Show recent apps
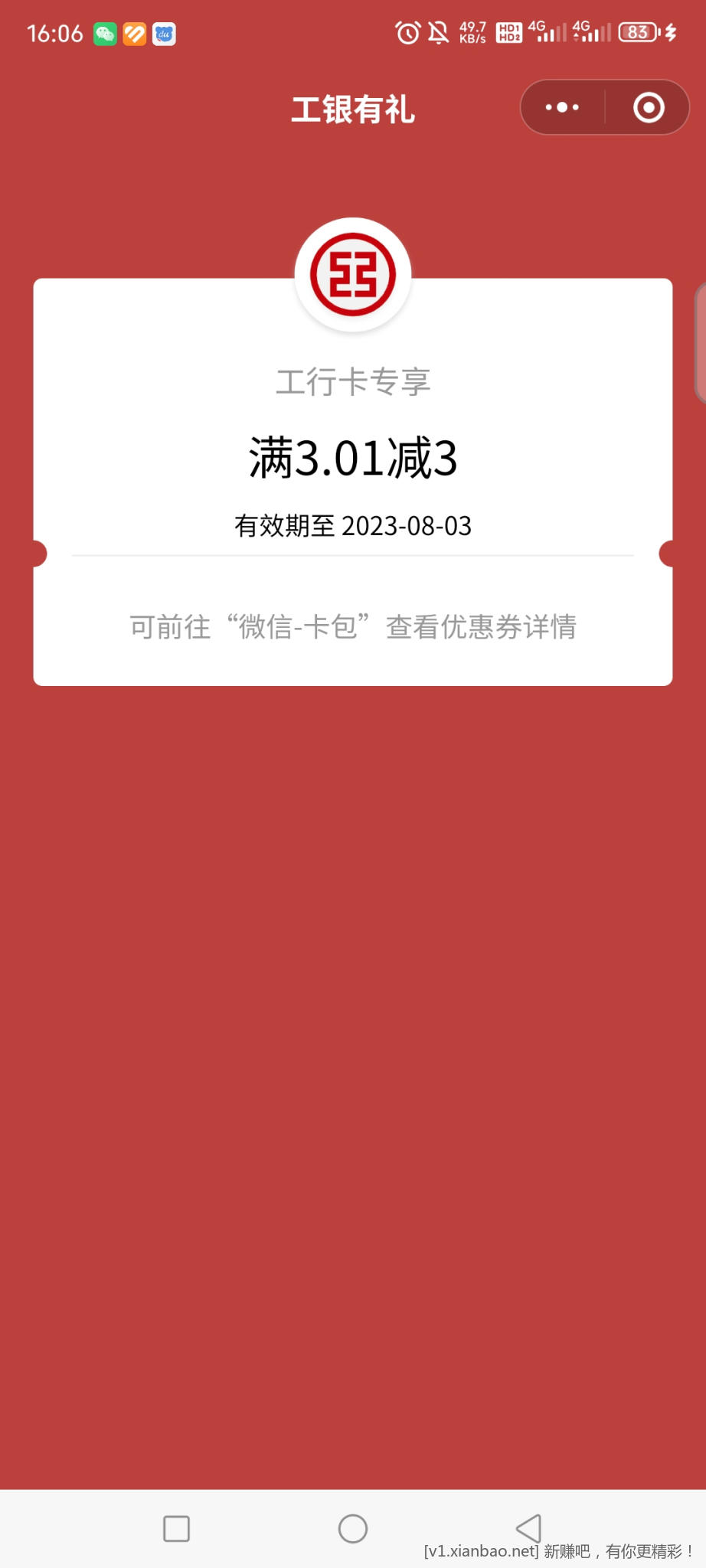The width and height of the screenshot is (706, 1568). click(x=176, y=1528)
